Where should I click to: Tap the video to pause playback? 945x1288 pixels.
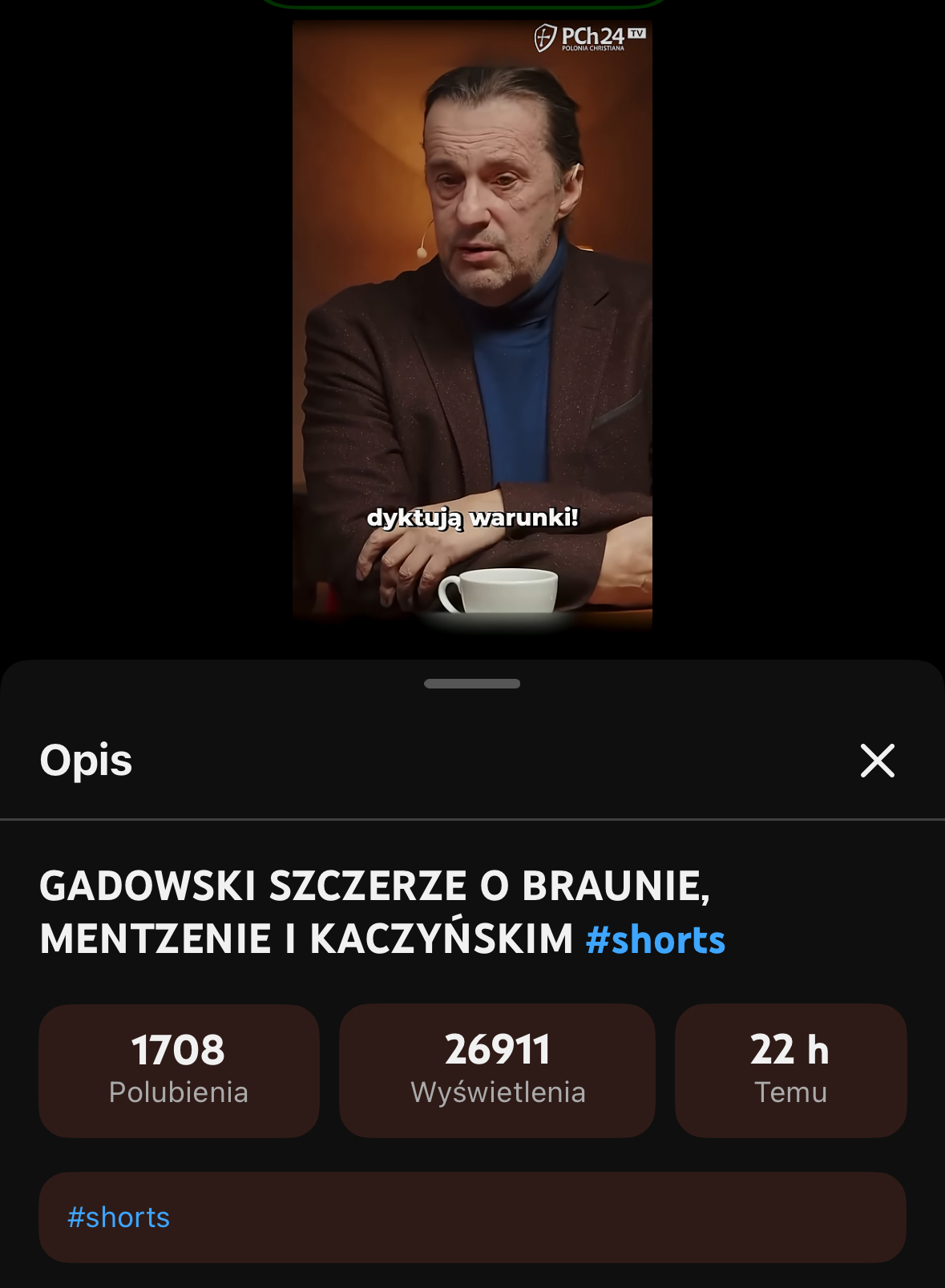pyautogui.click(x=472, y=325)
